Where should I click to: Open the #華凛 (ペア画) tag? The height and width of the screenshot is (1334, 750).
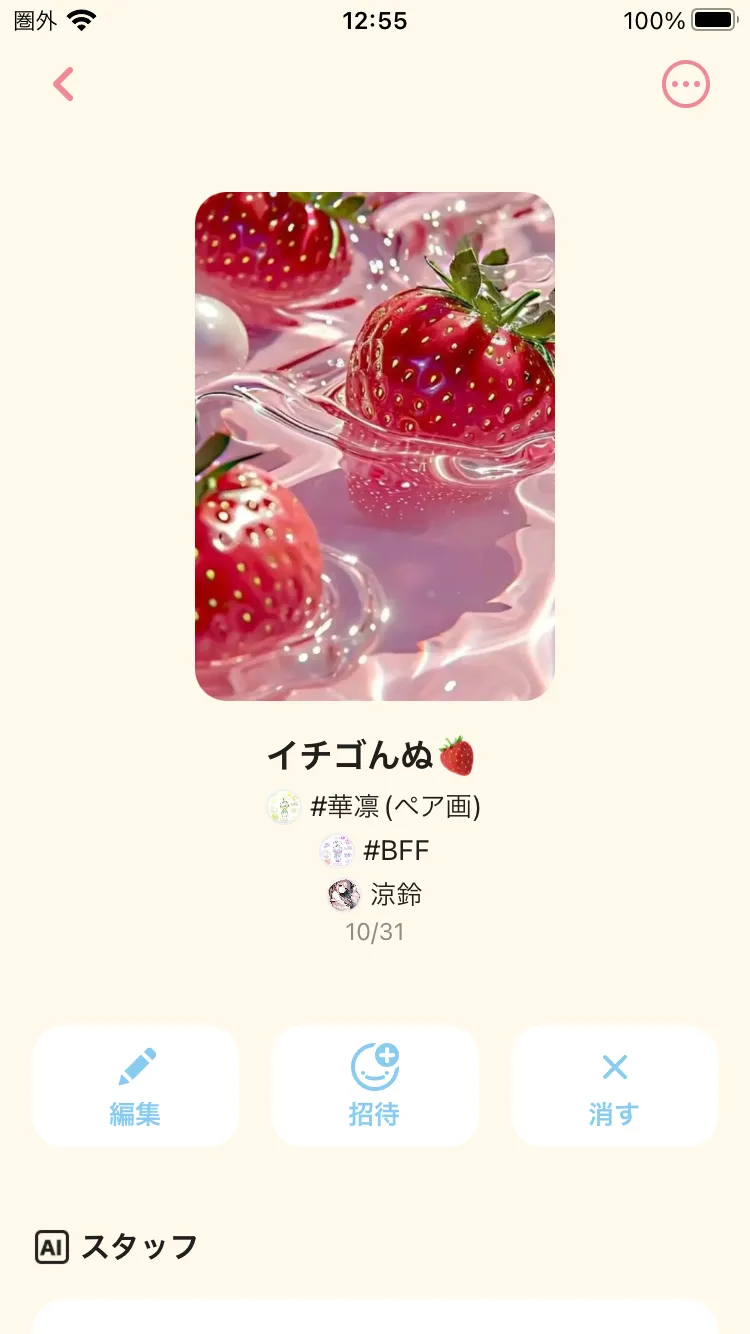(375, 806)
